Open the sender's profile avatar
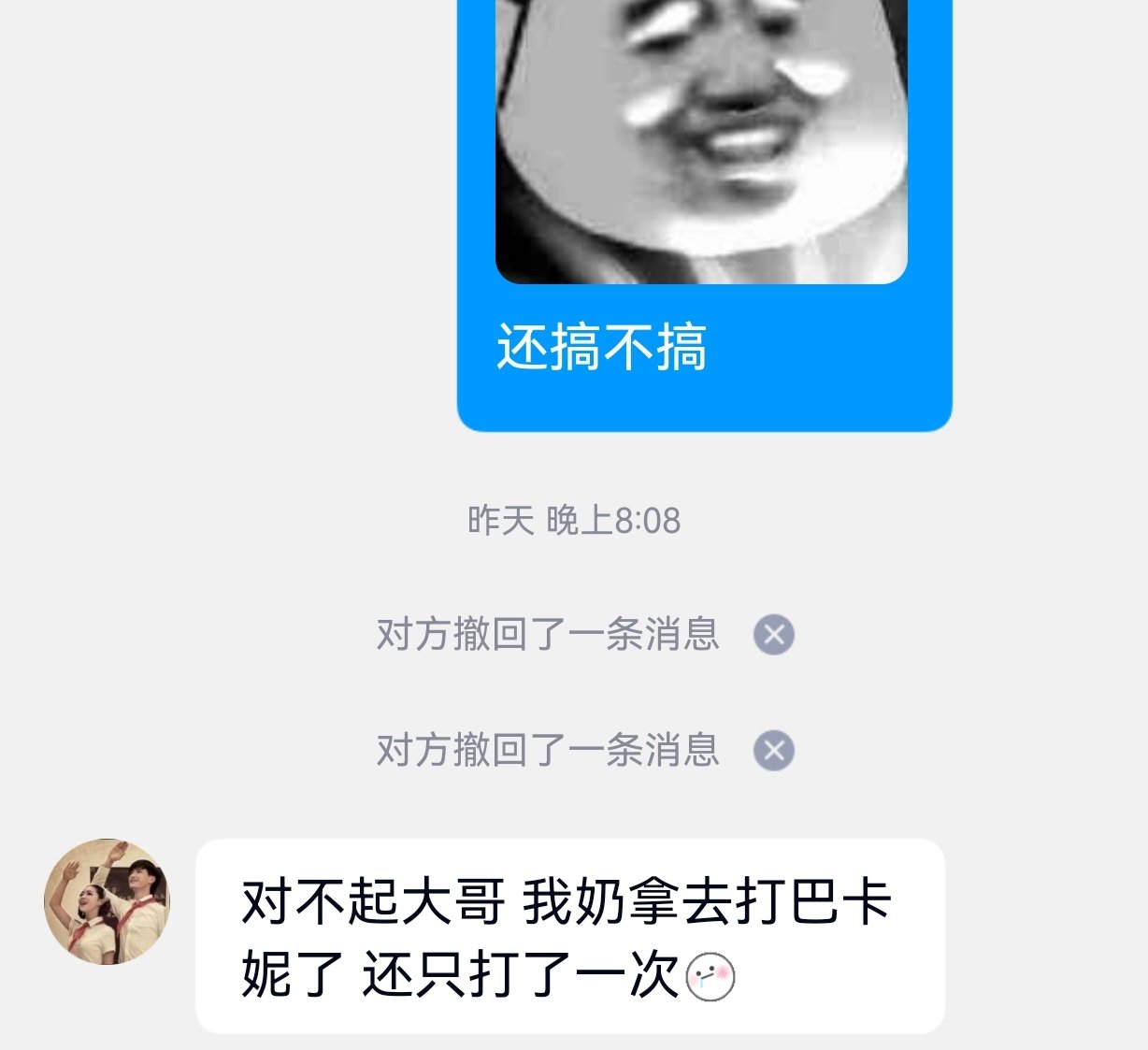The width and height of the screenshot is (1148, 1050). click(x=108, y=901)
